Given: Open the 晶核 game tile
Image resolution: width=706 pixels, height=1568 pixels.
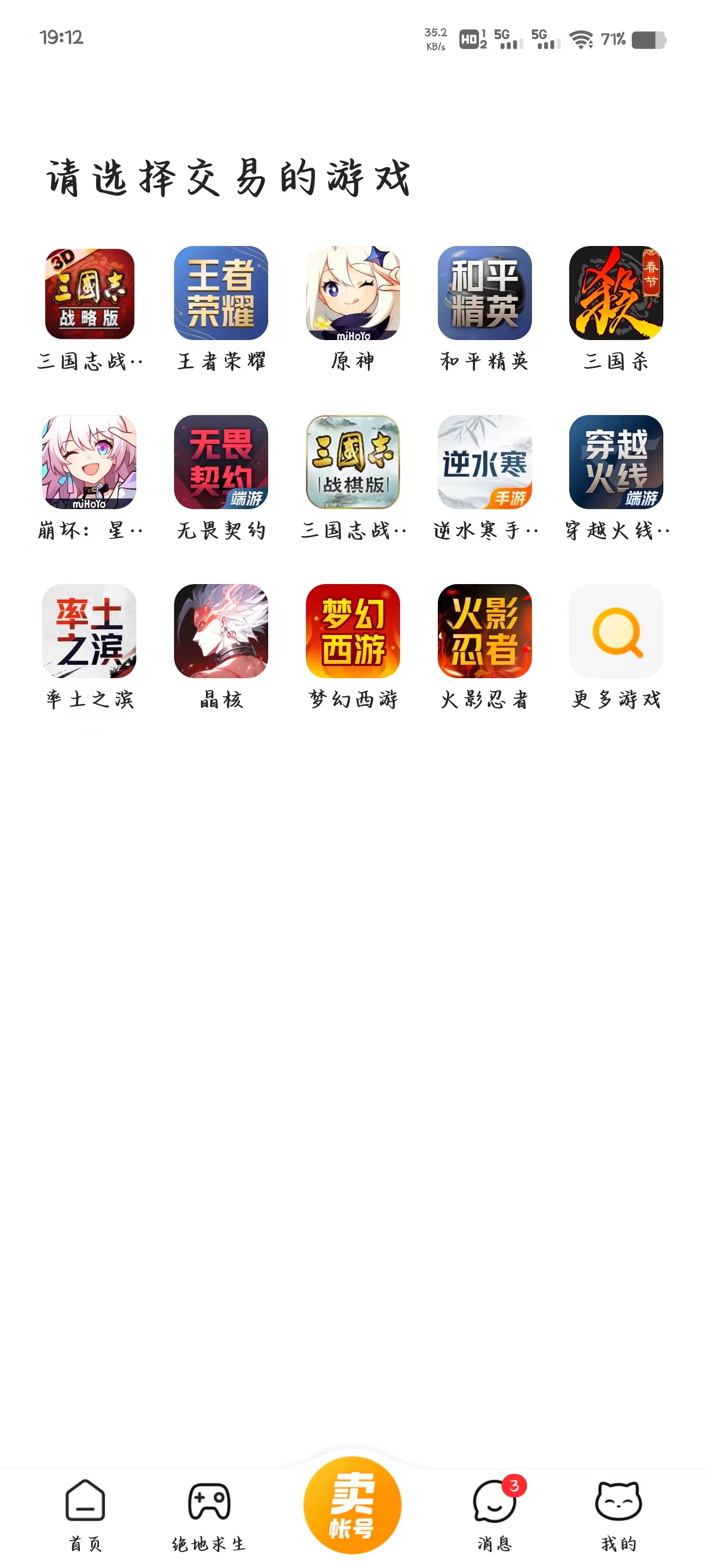Looking at the screenshot, I should click(x=221, y=631).
